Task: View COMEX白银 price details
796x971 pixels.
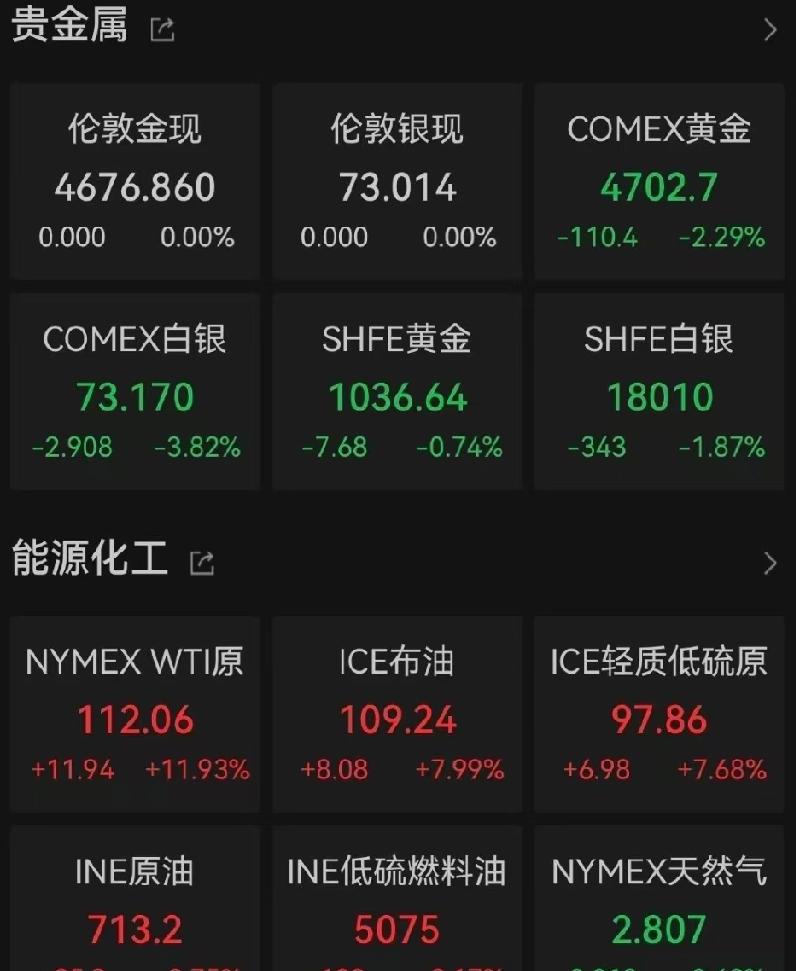Action: point(134,390)
